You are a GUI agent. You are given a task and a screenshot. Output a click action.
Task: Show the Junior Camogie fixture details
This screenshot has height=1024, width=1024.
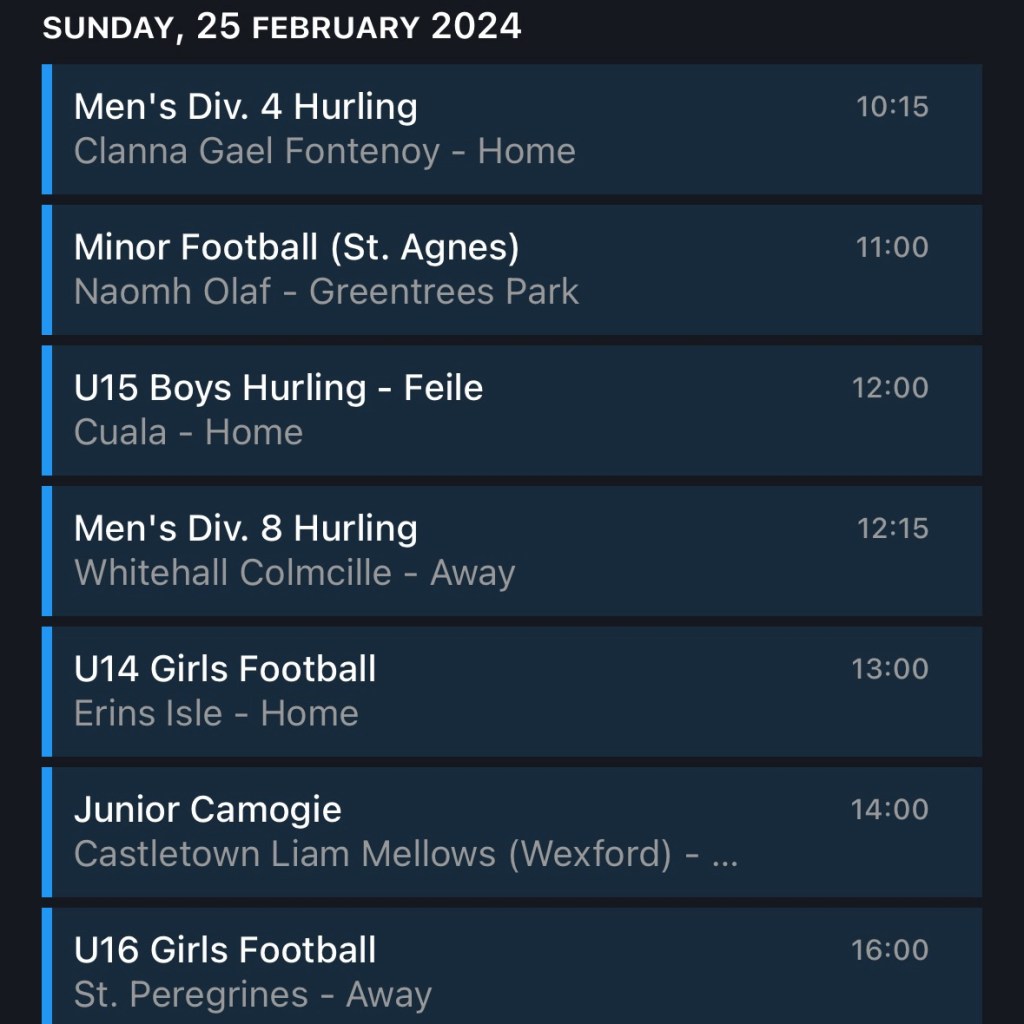(x=510, y=832)
